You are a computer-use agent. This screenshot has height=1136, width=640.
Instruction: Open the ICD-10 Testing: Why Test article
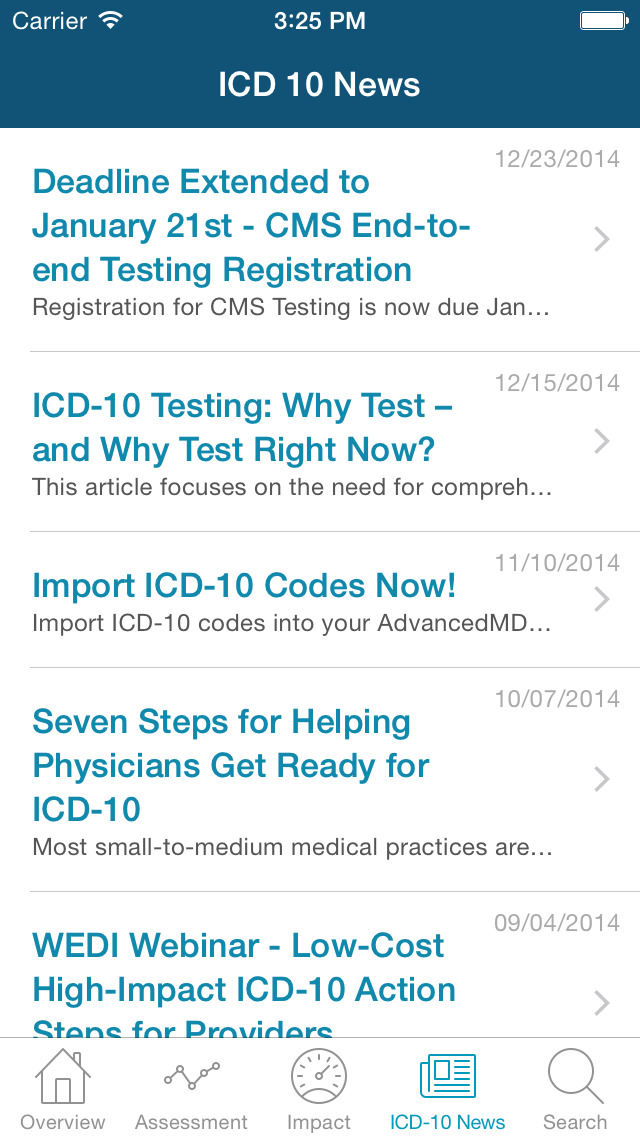pos(320,441)
